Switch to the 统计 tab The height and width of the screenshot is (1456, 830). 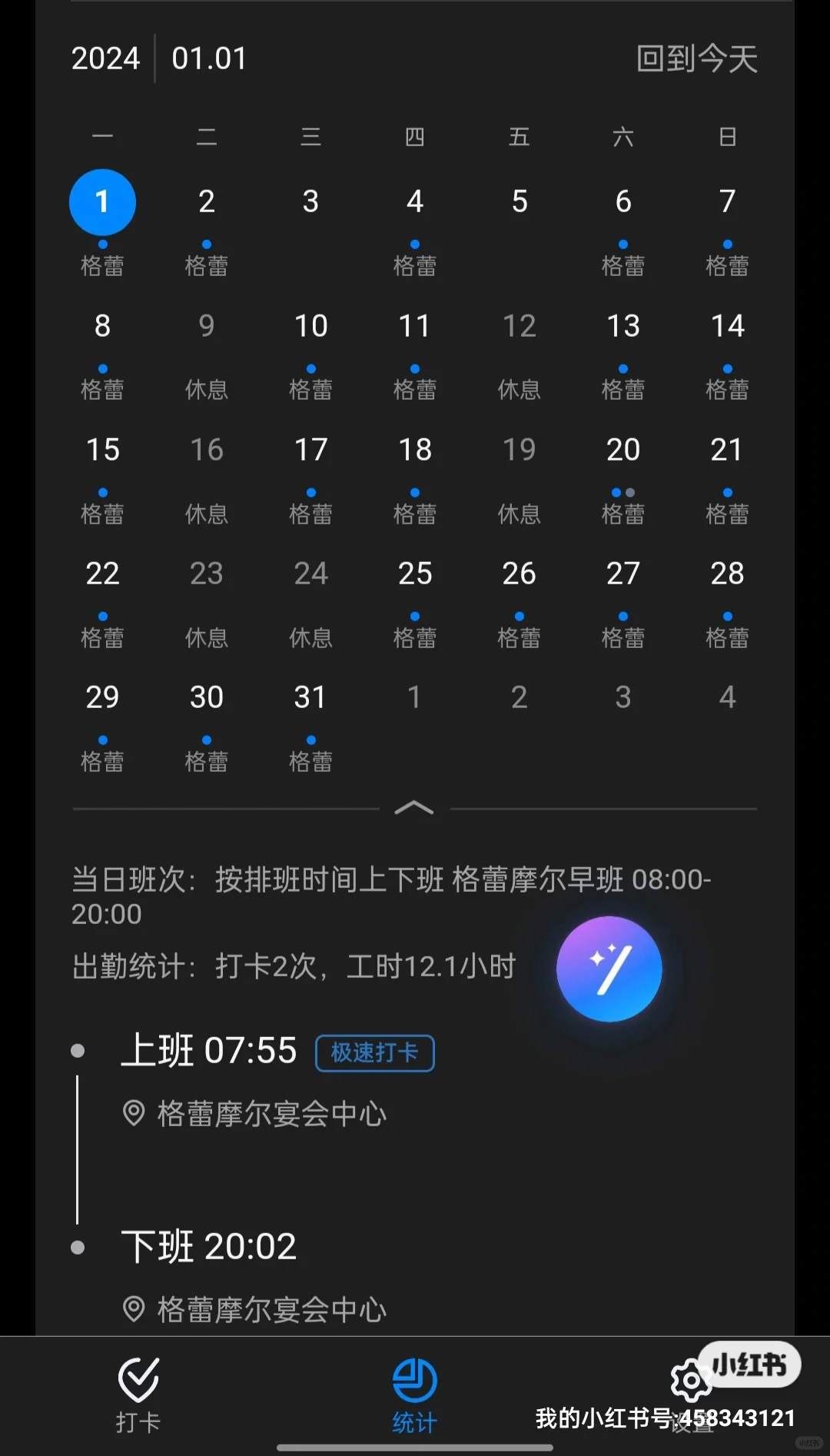click(415, 1394)
